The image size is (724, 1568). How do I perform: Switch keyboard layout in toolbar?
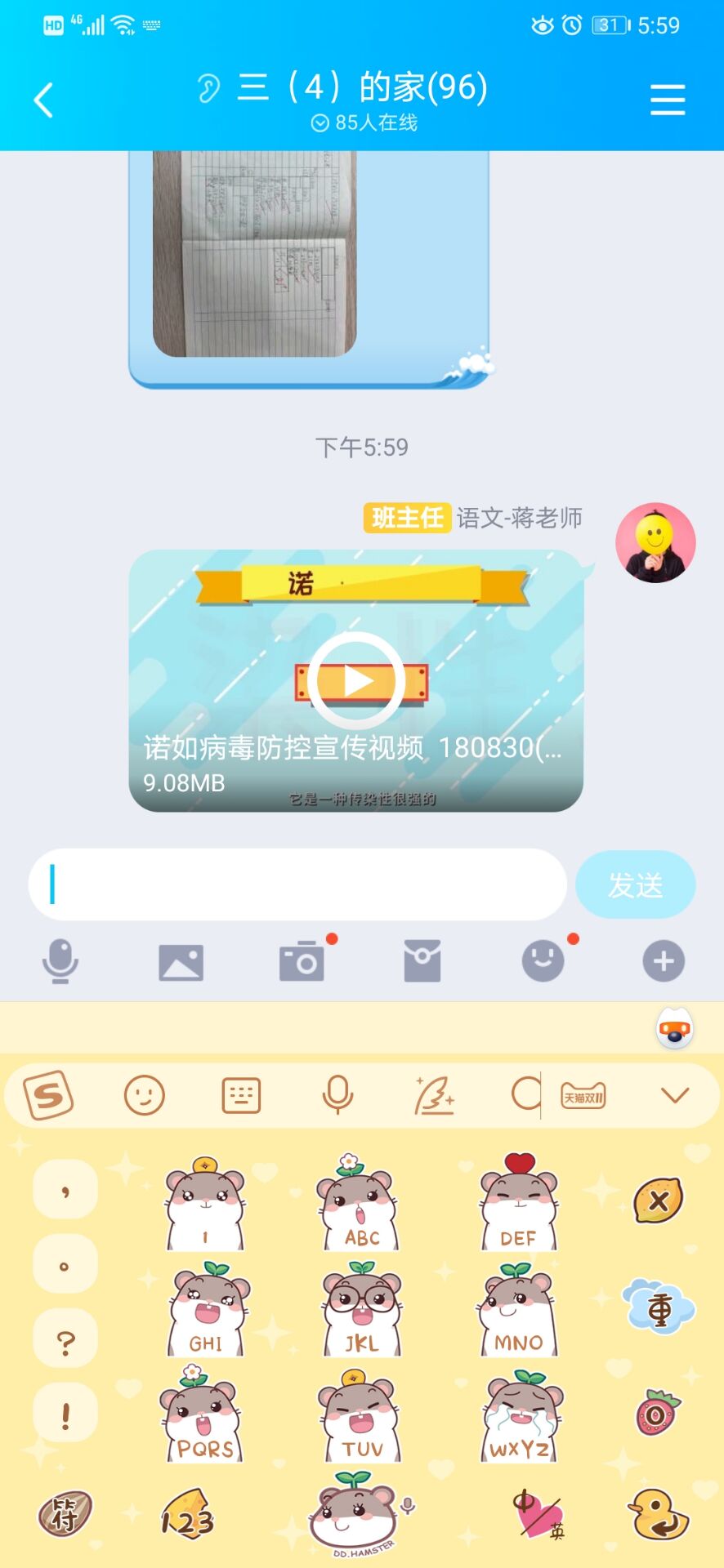click(x=241, y=1095)
